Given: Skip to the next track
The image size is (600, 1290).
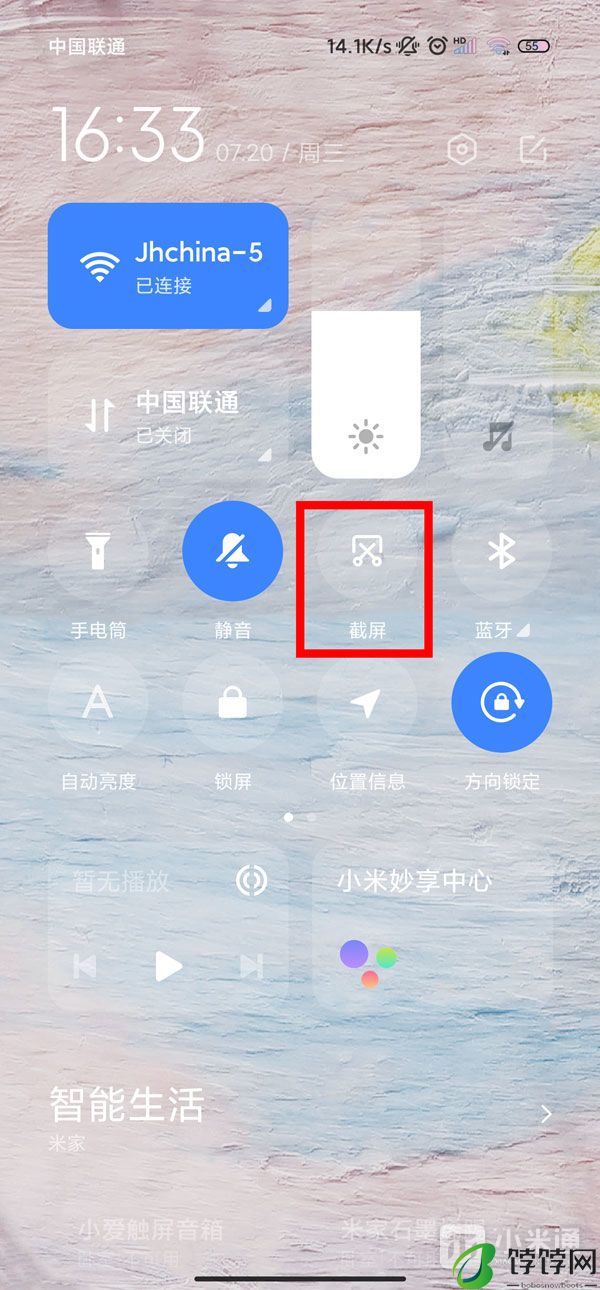Looking at the screenshot, I should pyautogui.click(x=251, y=966).
